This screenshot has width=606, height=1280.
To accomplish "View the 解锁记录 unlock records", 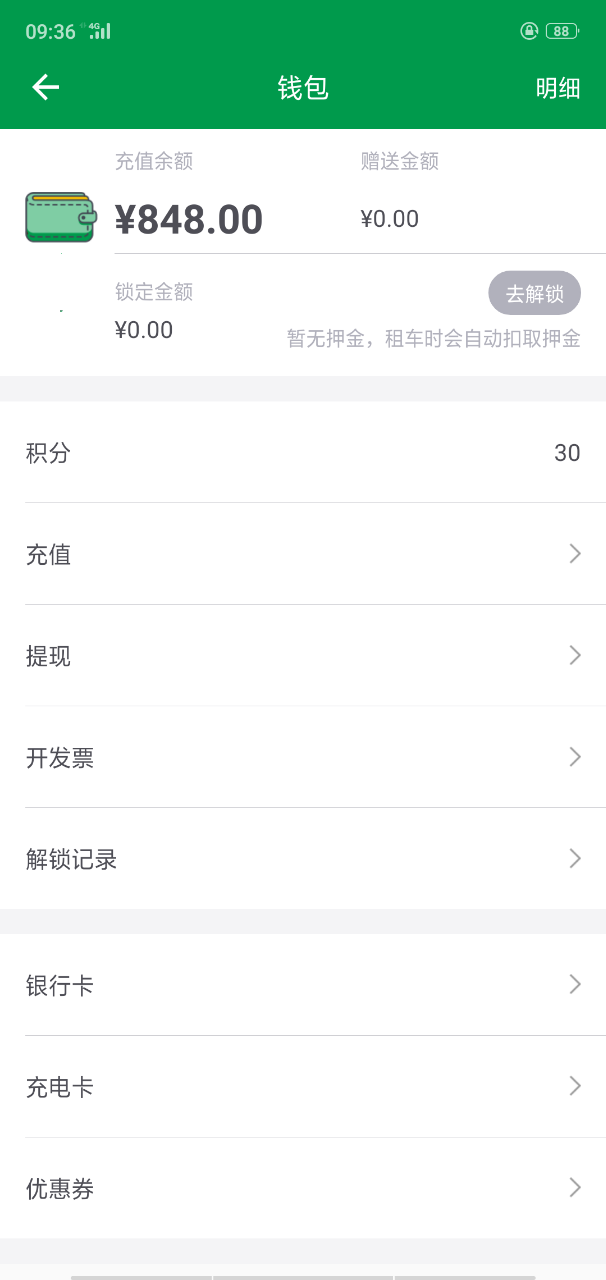I will [x=303, y=859].
